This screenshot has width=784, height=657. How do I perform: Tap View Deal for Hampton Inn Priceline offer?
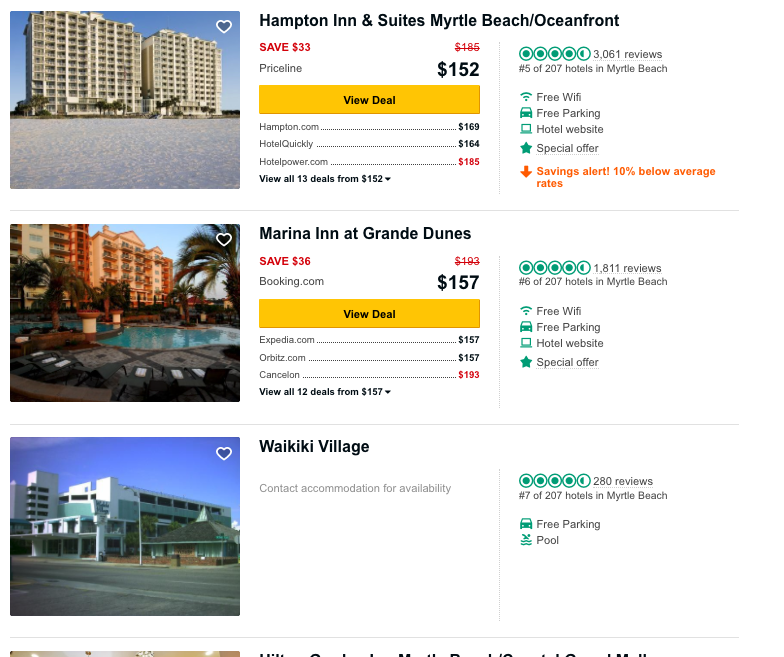tap(369, 100)
